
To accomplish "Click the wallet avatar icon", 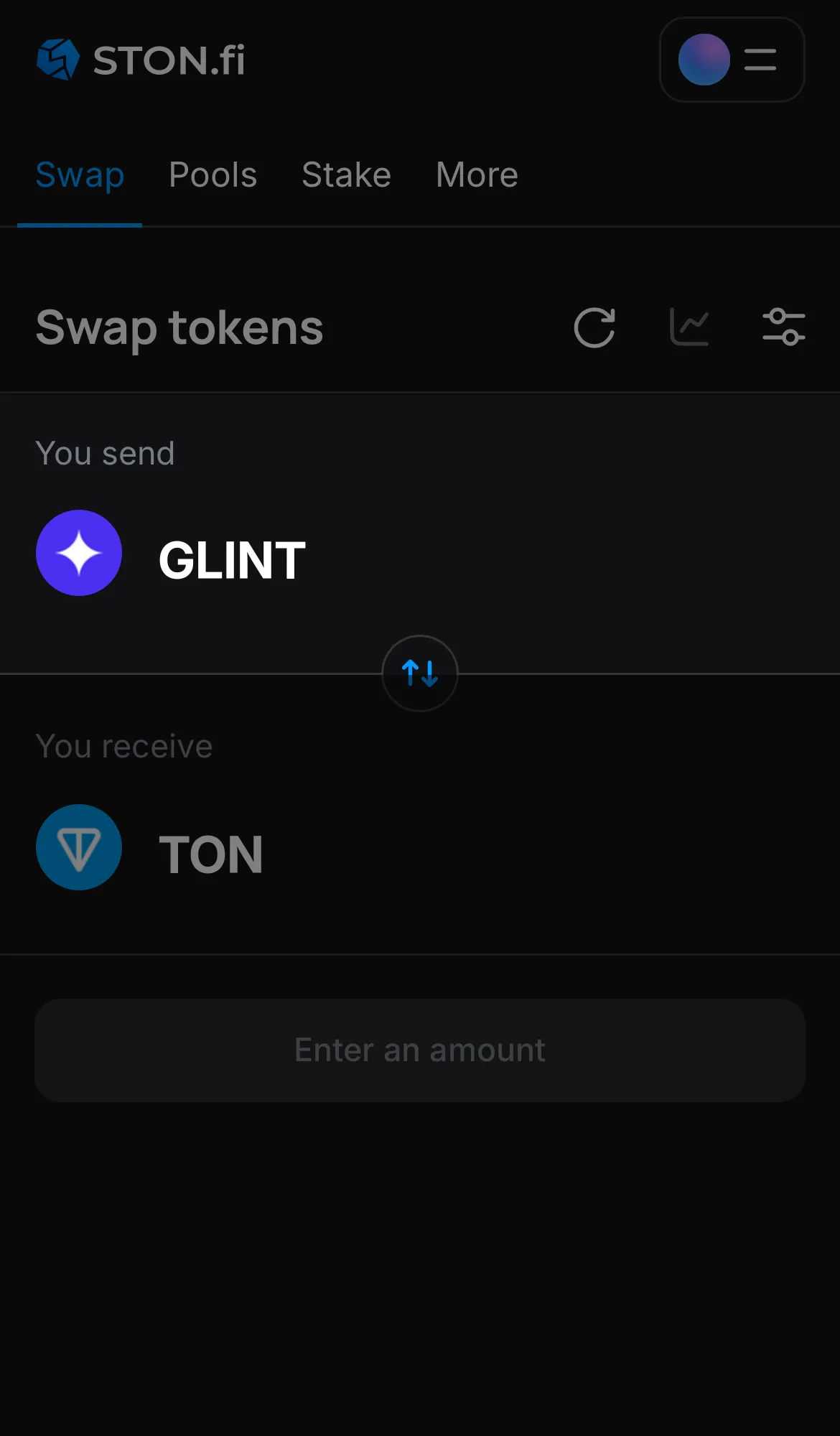I will pos(704,60).
